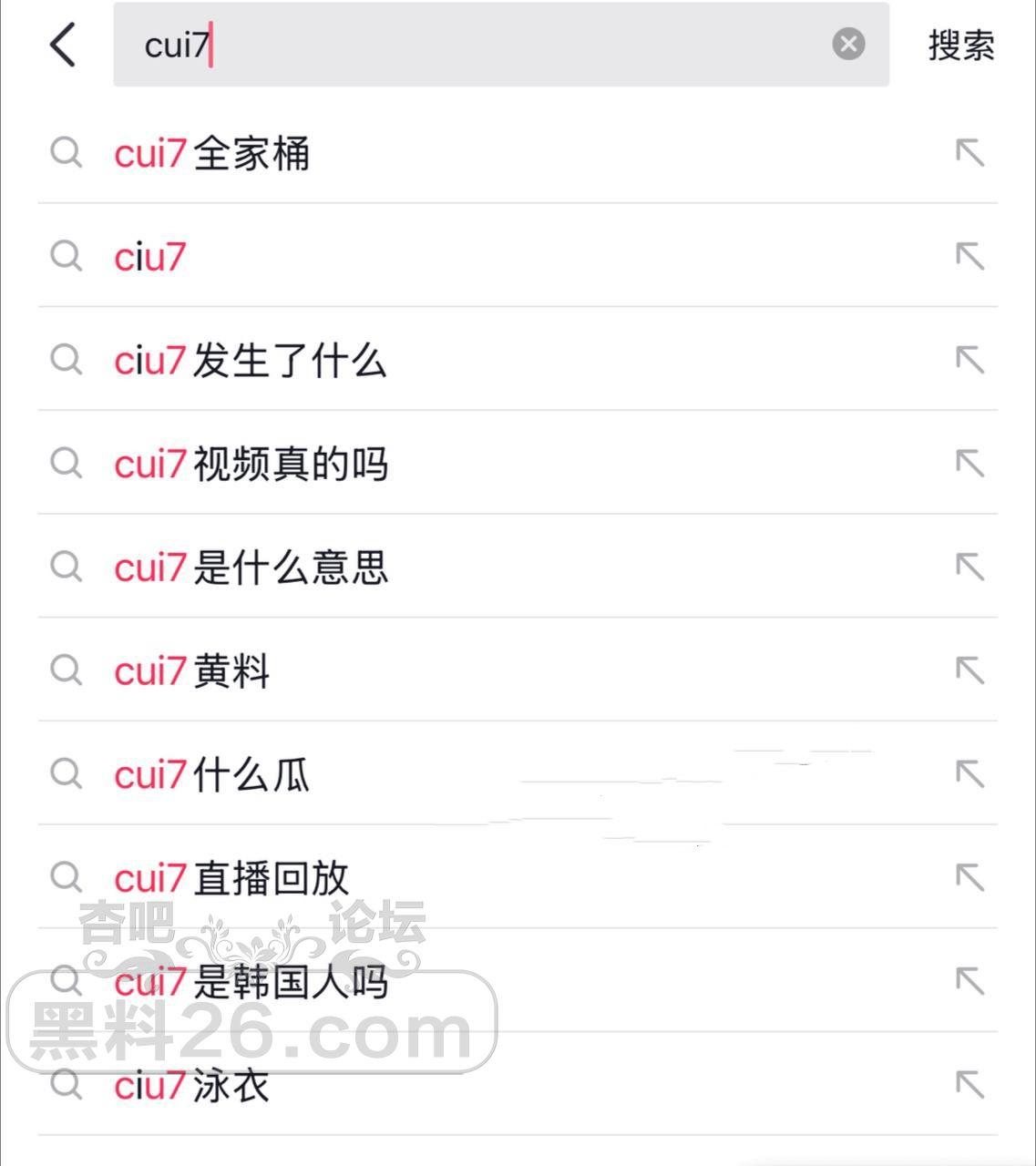Tap the fill-in arrow next to cui7直播回放

969,878
